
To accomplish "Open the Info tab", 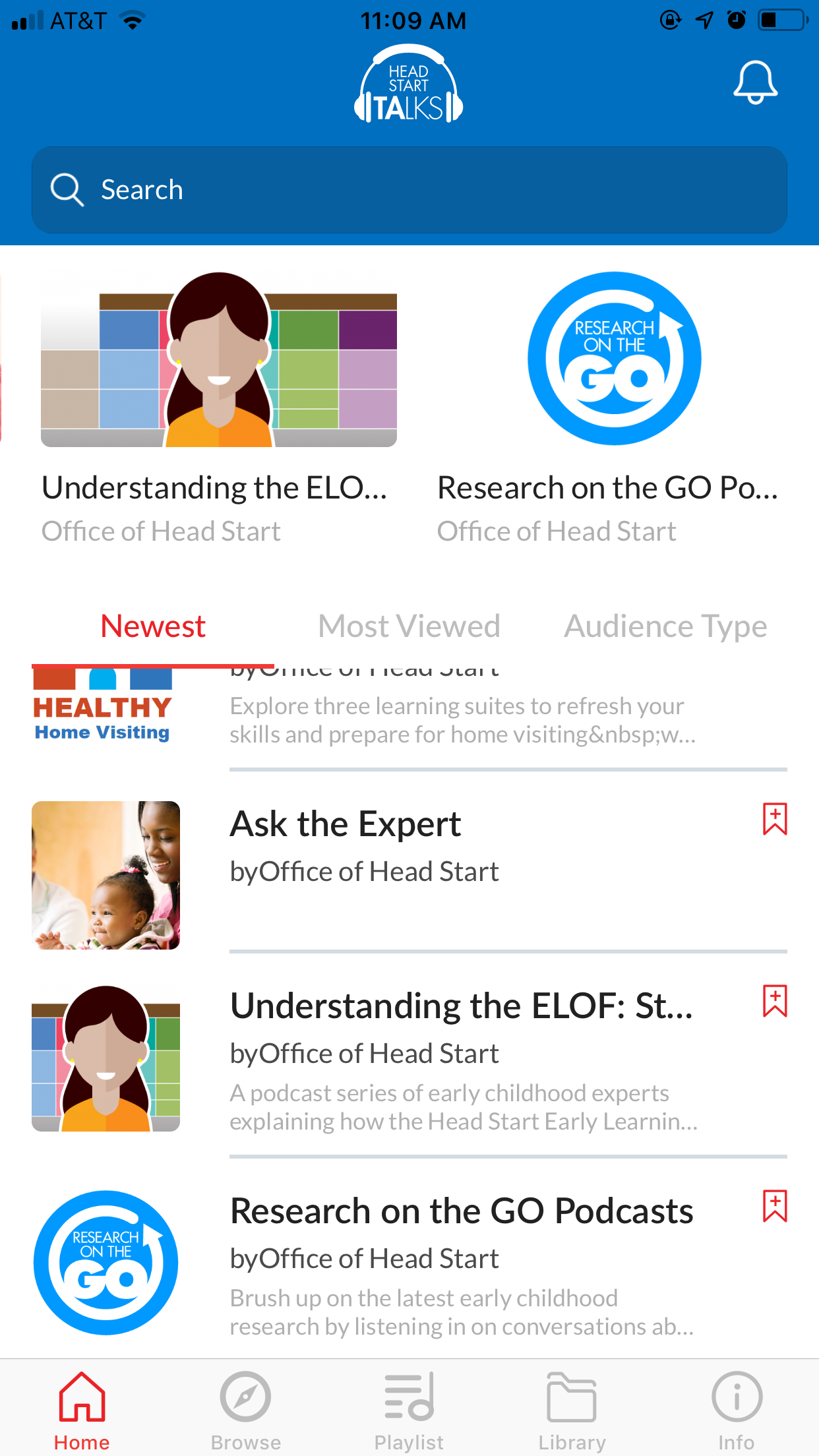I will tap(737, 1410).
